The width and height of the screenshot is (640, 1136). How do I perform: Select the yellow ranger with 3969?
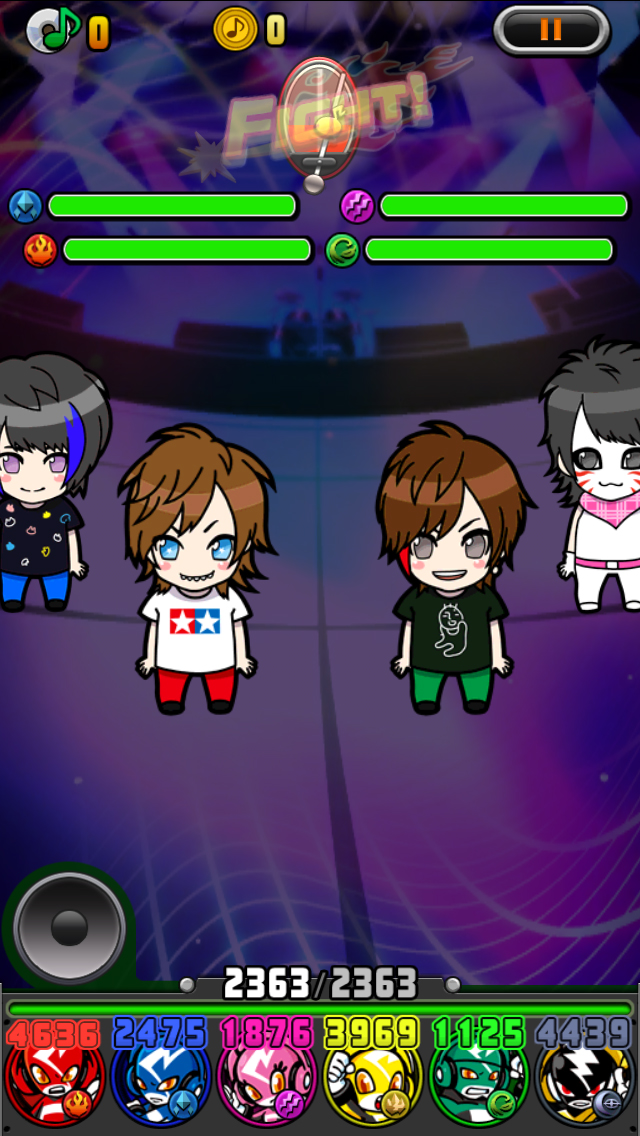[372, 1082]
